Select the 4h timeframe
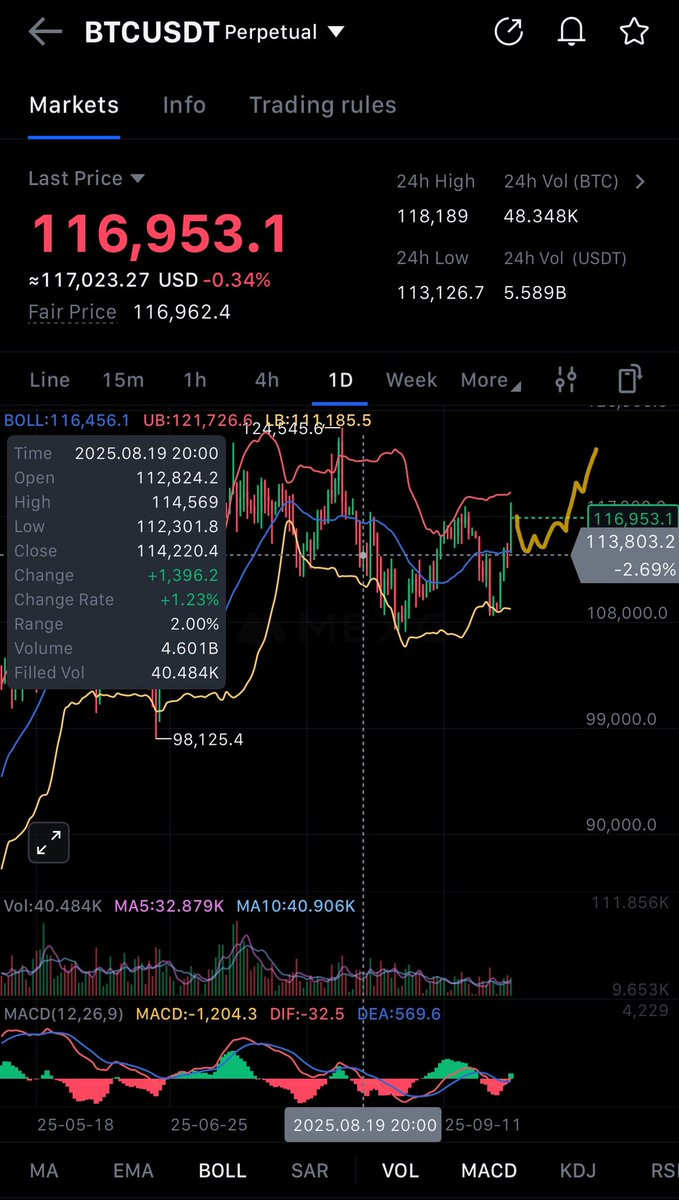Image resolution: width=679 pixels, height=1200 pixels. 267,380
